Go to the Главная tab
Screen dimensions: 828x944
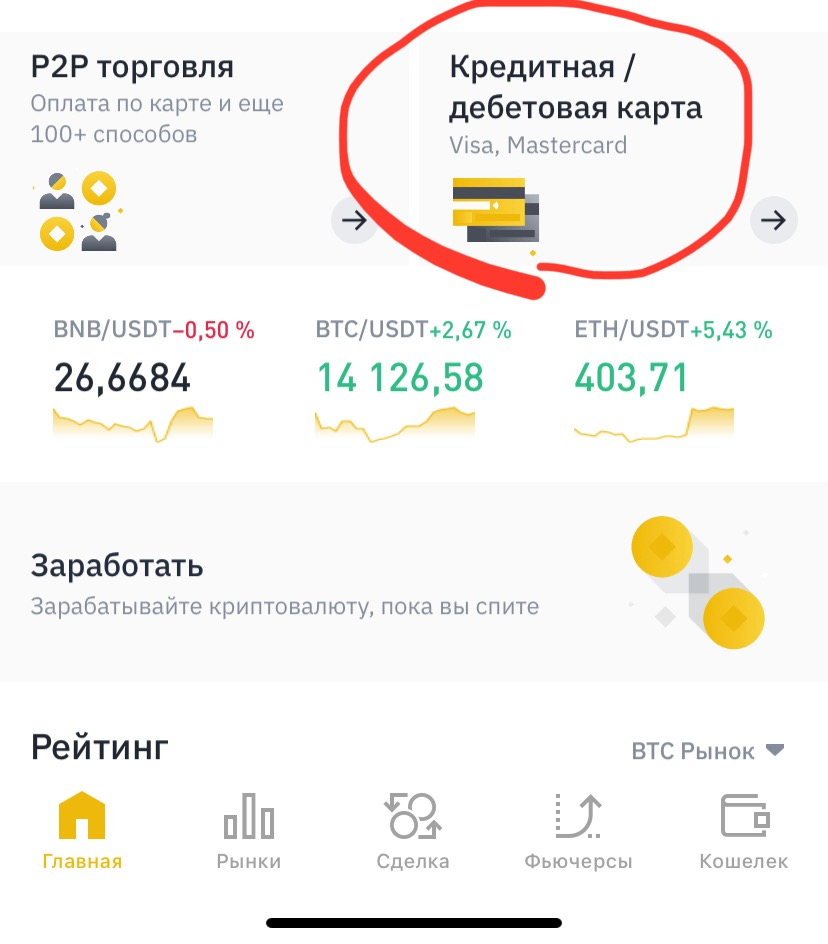tap(82, 830)
